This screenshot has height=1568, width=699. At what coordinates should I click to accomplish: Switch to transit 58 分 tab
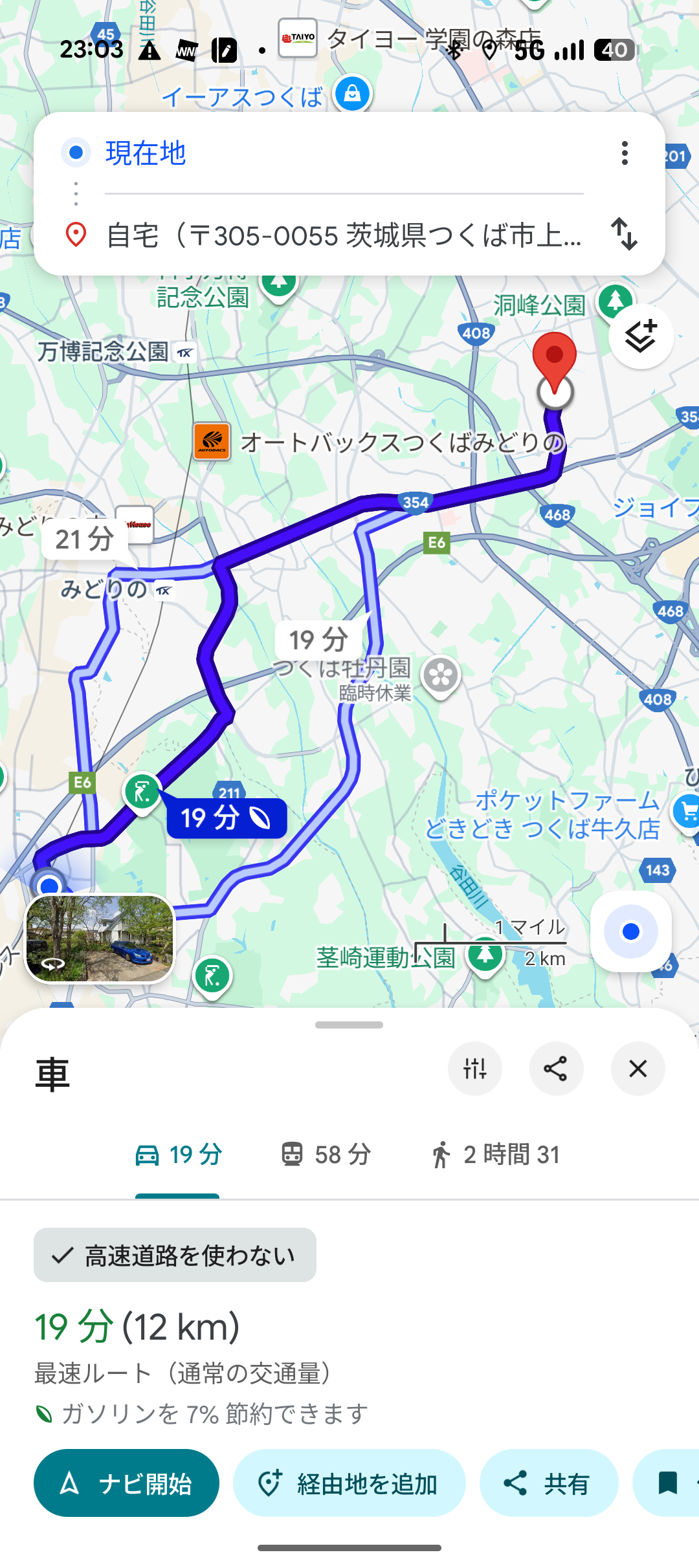(326, 1155)
